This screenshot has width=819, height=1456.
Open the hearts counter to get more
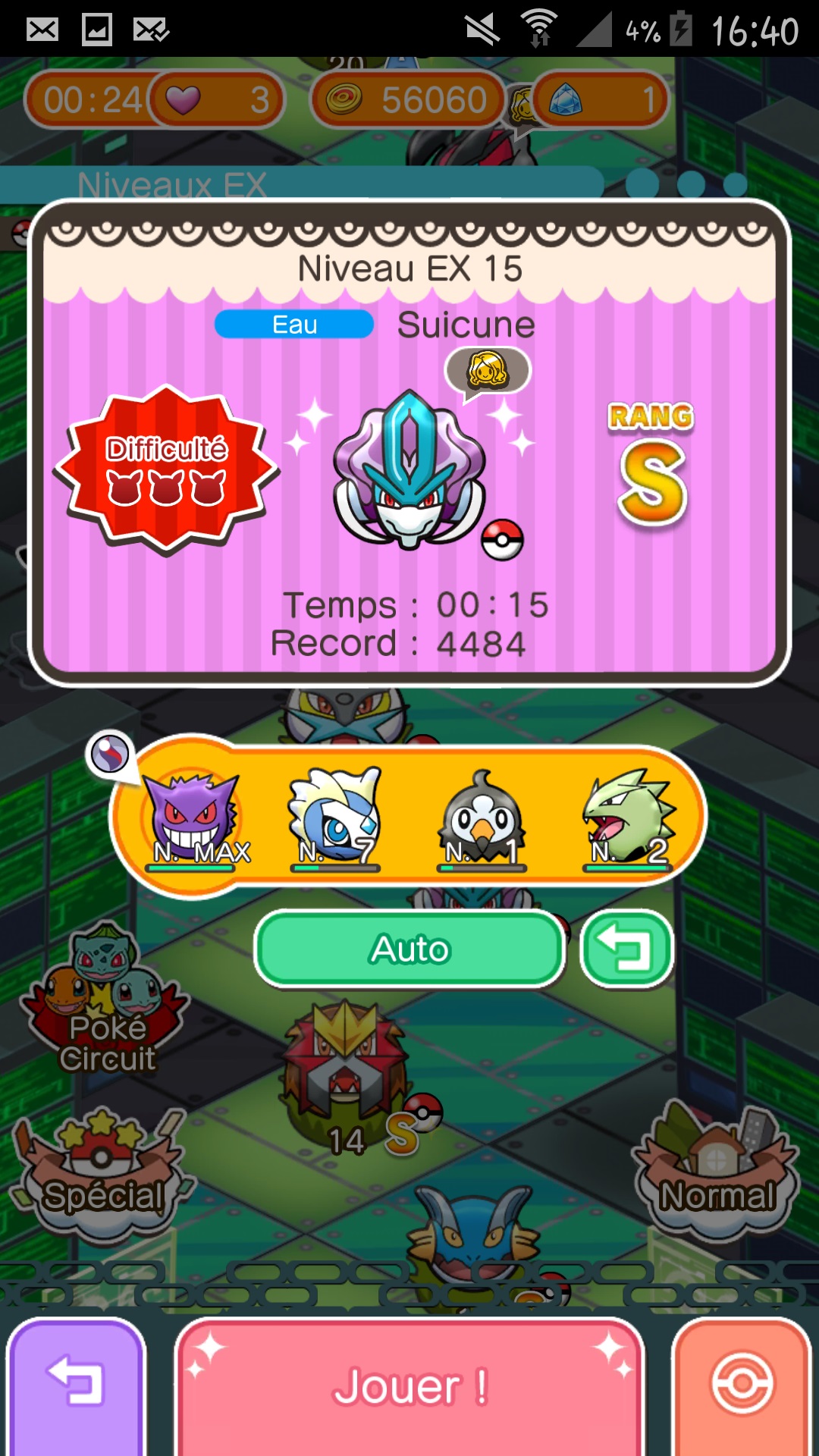coord(217,99)
